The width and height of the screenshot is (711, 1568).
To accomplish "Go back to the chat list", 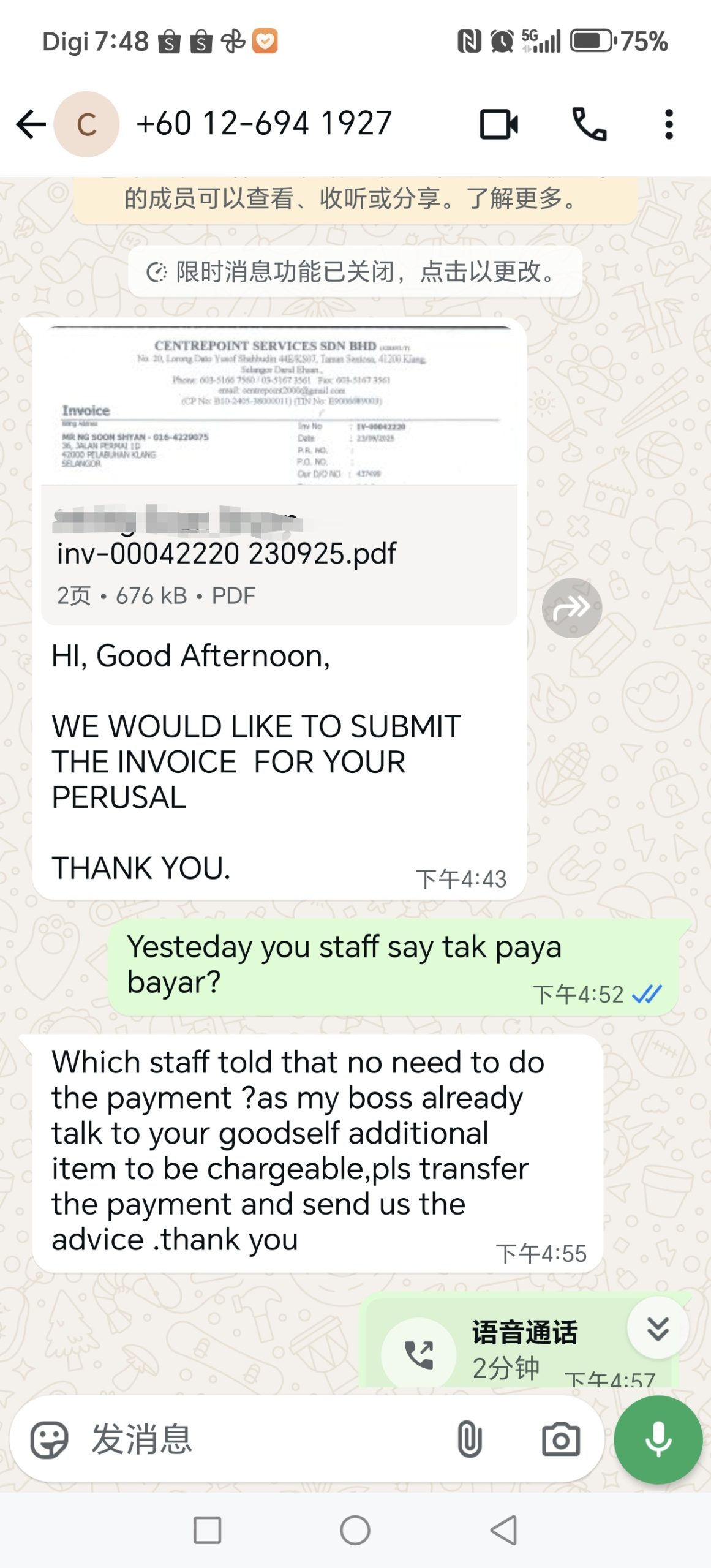I will [31, 124].
